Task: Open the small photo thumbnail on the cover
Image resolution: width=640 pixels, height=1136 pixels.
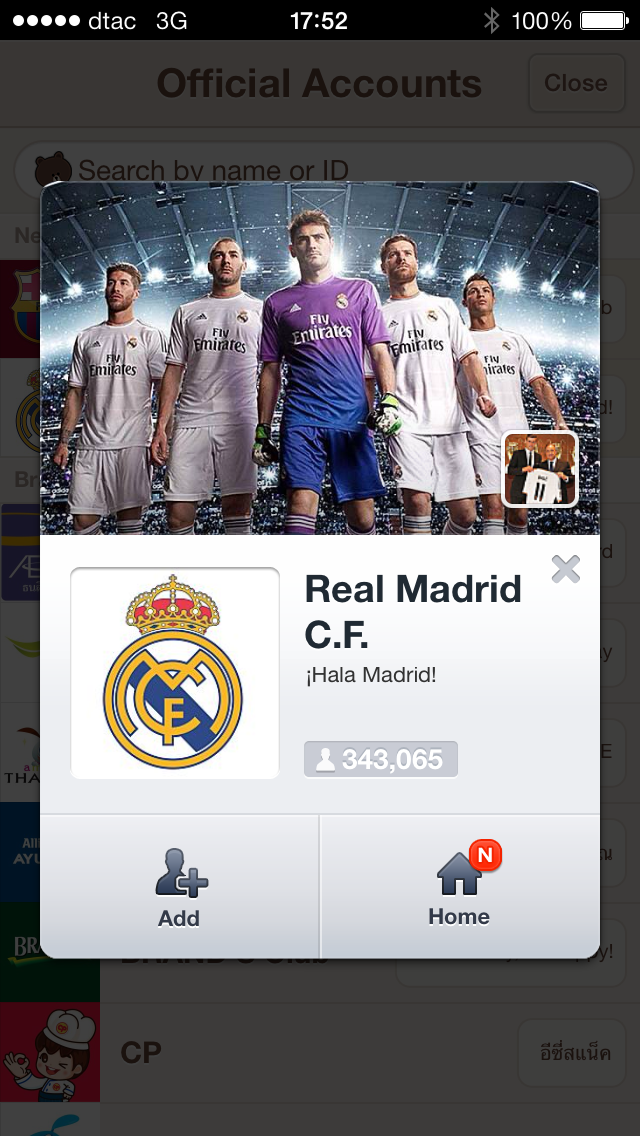Action: click(x=540, y=469)
